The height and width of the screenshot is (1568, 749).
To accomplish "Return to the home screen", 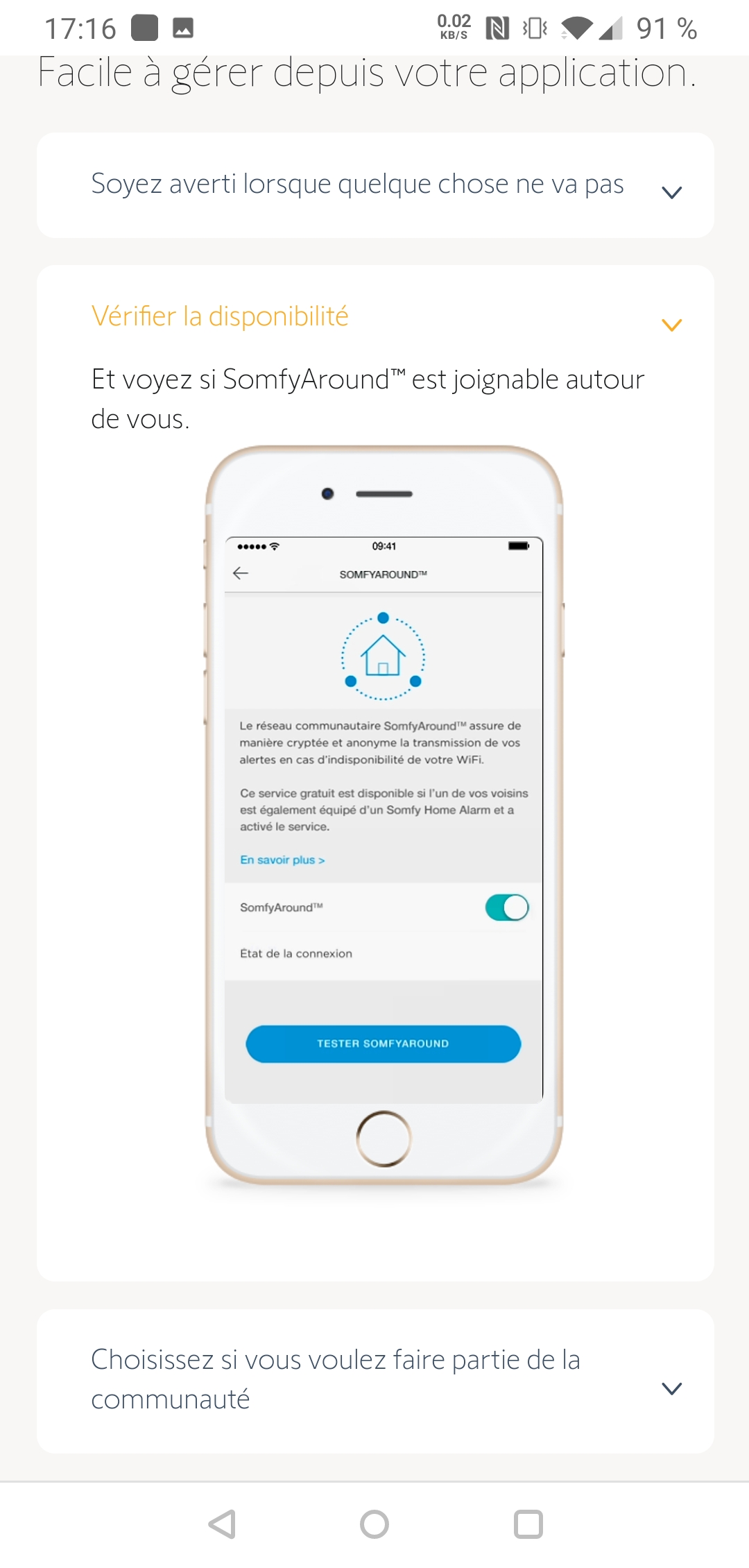I will click(x=374, y=1524).
